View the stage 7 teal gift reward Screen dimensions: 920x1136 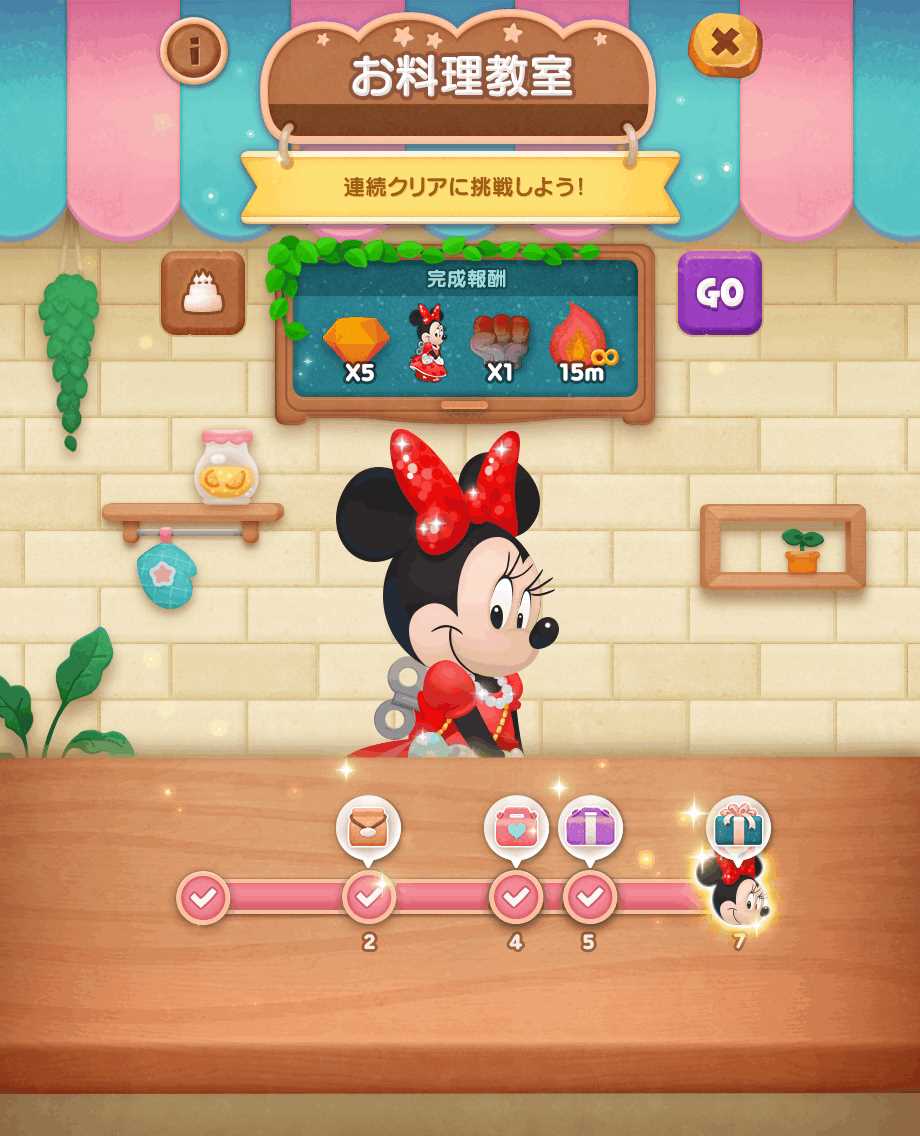point(738,826)
